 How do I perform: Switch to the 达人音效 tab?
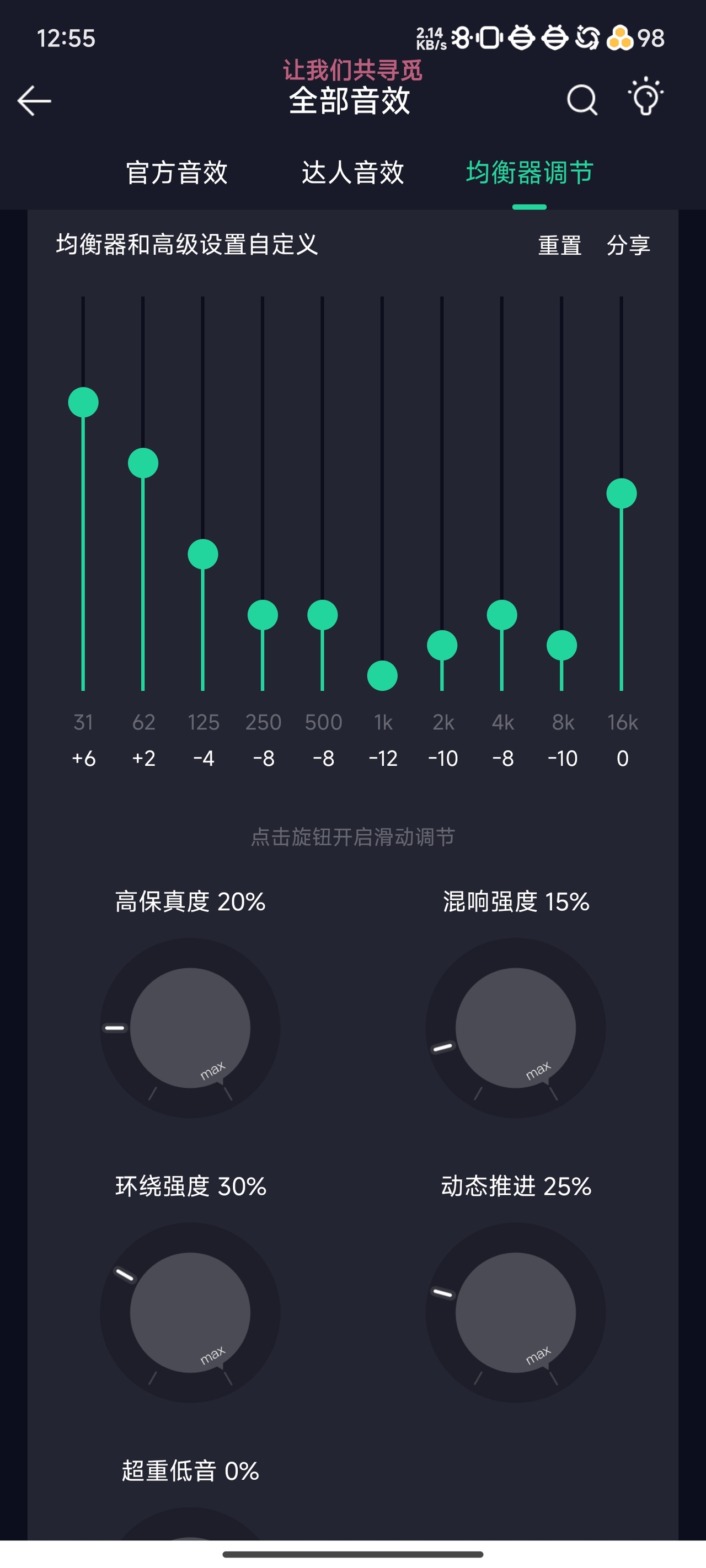[352, 172]
